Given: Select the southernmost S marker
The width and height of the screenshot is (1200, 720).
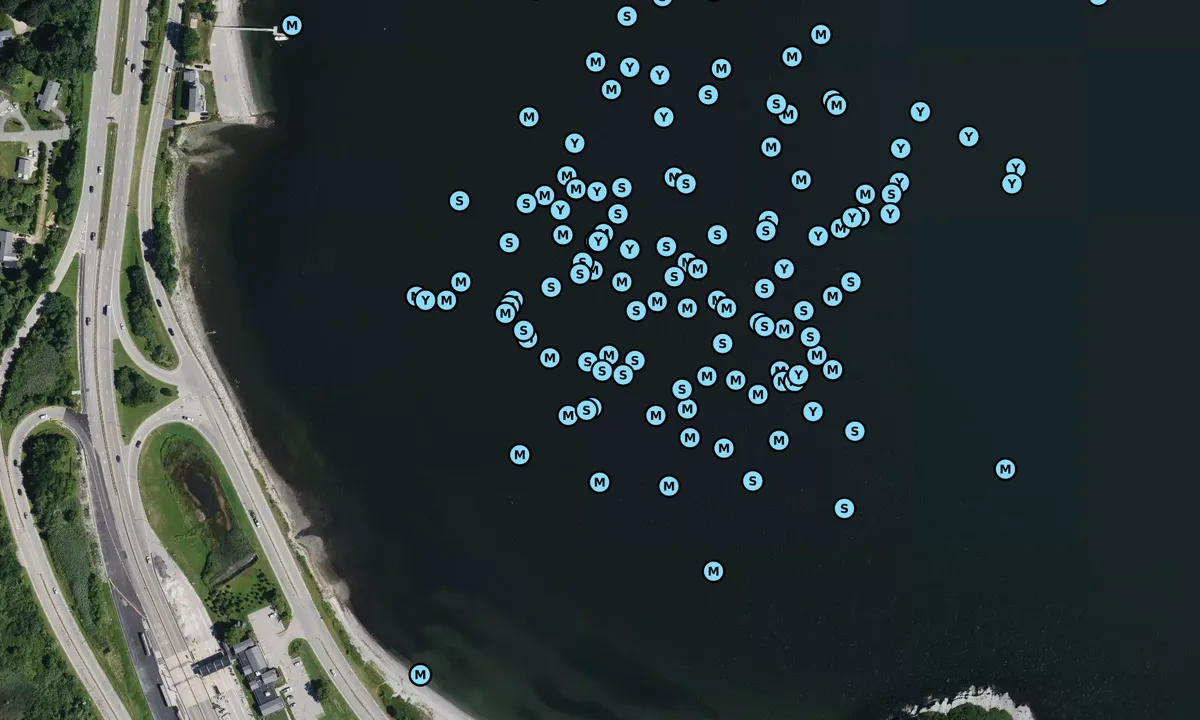Looking at the screenshot, I should click(844, 508).
